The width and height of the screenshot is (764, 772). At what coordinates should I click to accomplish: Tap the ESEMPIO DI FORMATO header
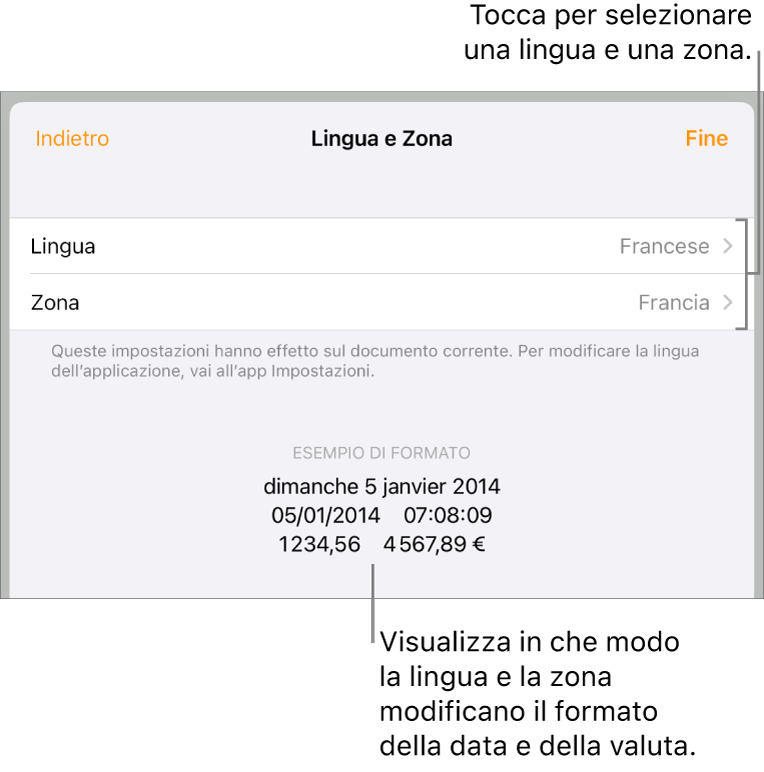pyautogui.click(x=381, y=452)
